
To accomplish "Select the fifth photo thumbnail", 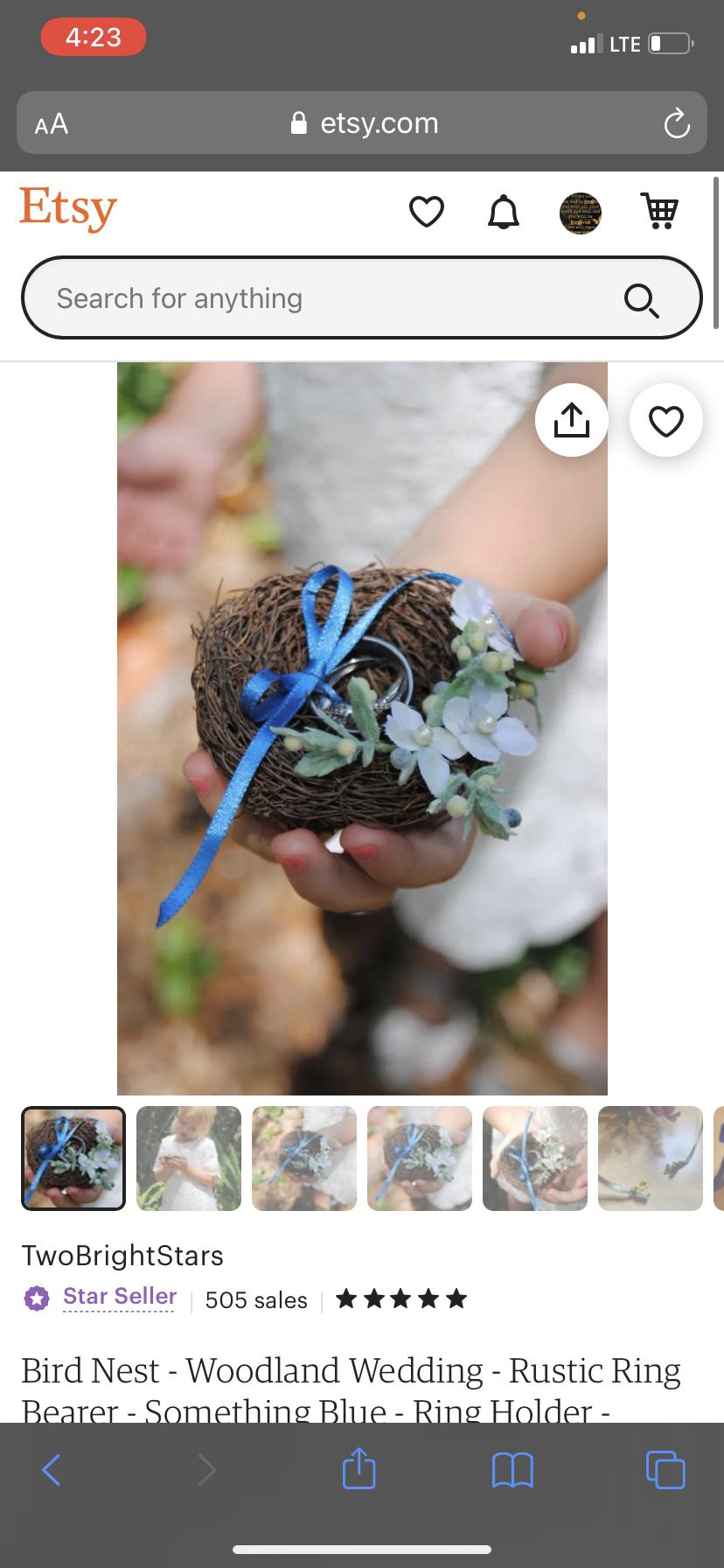I will tap(535, 1158).
